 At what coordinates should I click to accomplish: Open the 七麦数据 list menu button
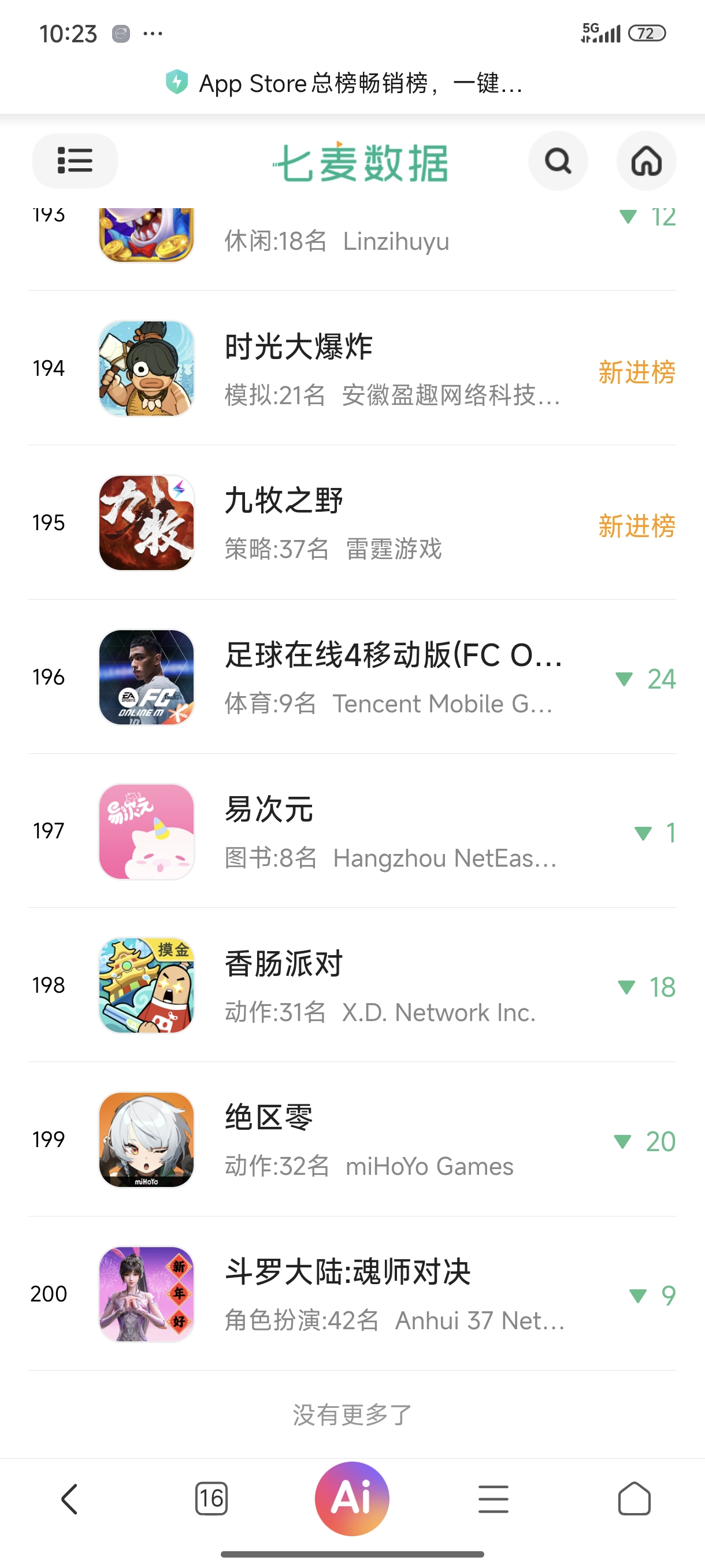click(x=75, y=161)
